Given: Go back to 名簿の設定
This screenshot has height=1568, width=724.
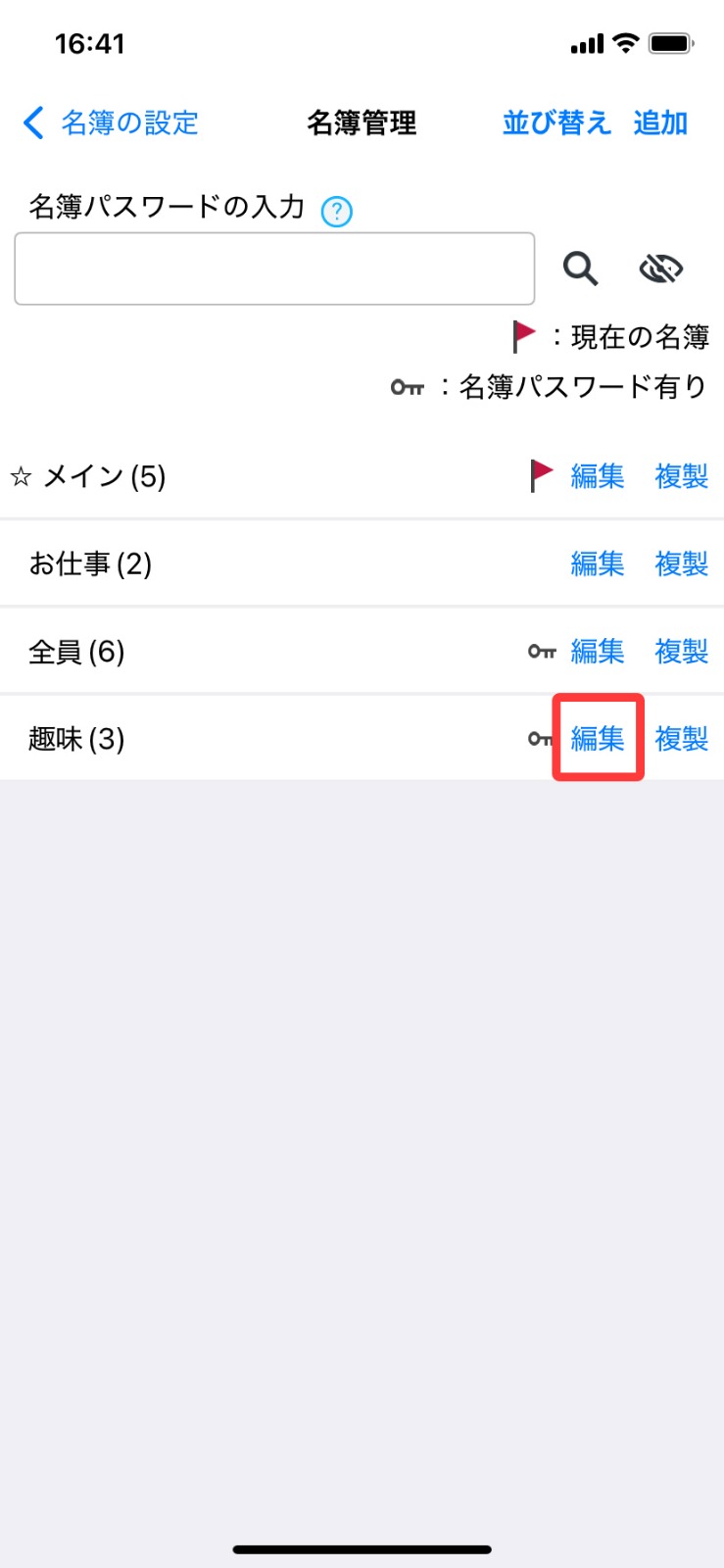Looking at the screenshot, I should coord(111,123).
